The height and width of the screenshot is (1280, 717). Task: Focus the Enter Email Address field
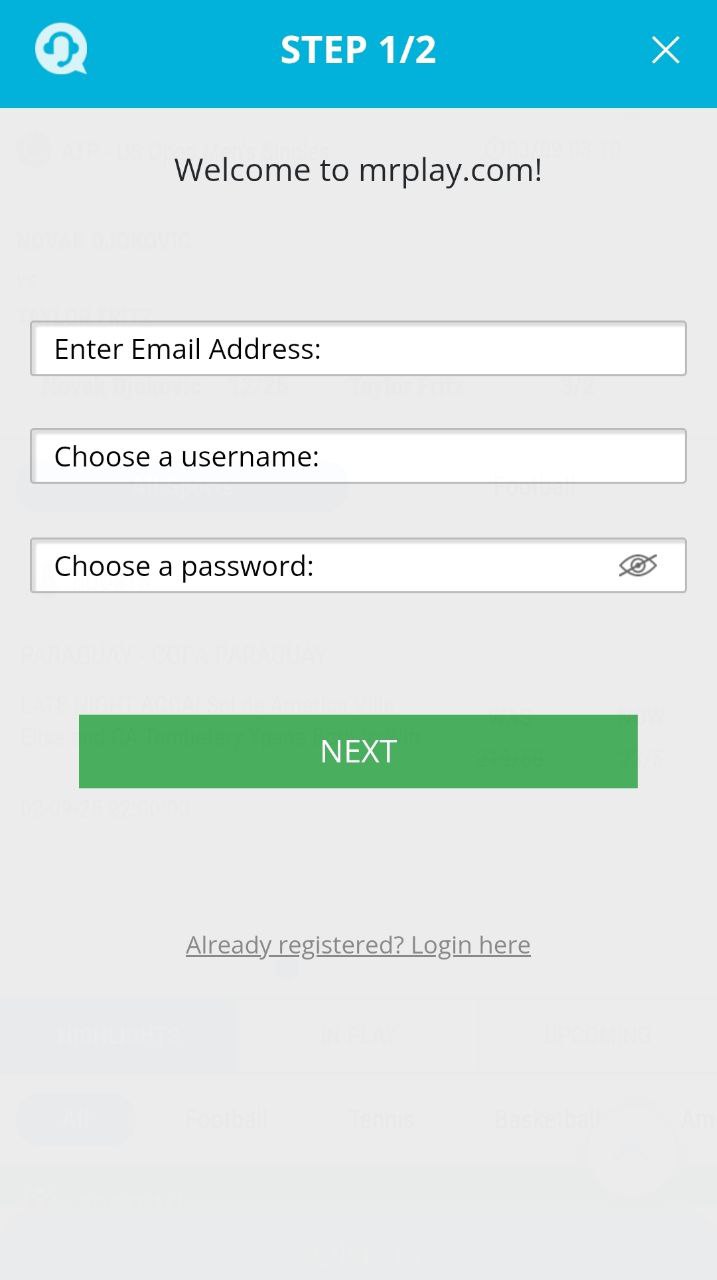click(x=358, y=348)
